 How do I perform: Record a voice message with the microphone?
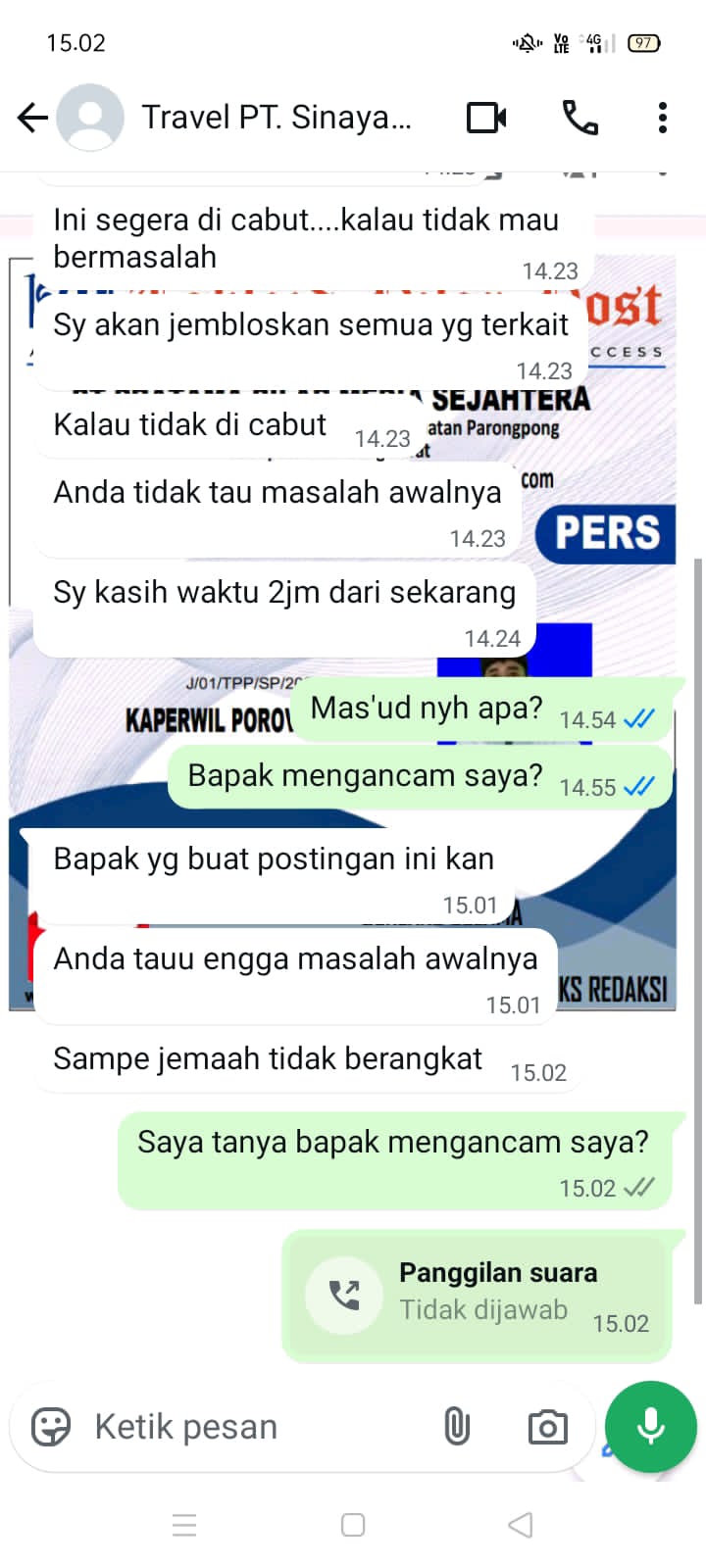coord(651,1426)
